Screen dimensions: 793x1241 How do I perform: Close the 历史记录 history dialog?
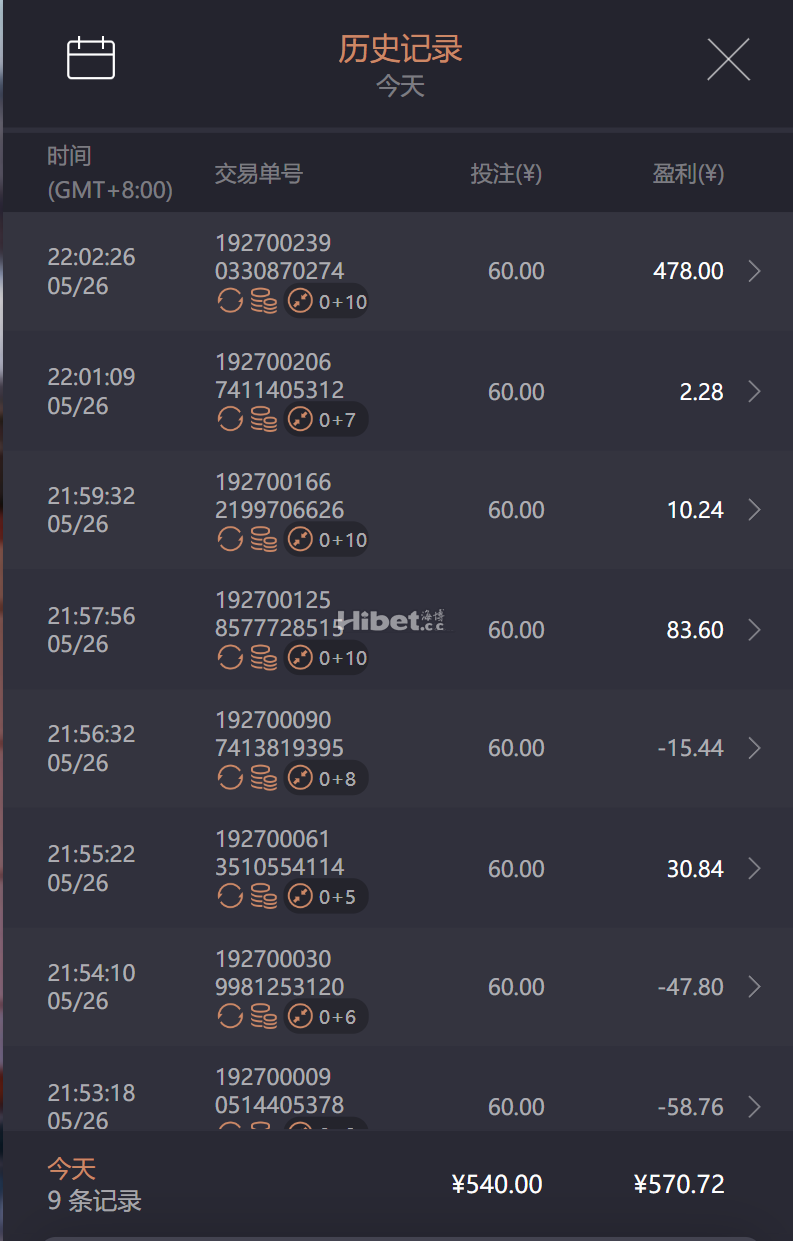click(728, 59)
